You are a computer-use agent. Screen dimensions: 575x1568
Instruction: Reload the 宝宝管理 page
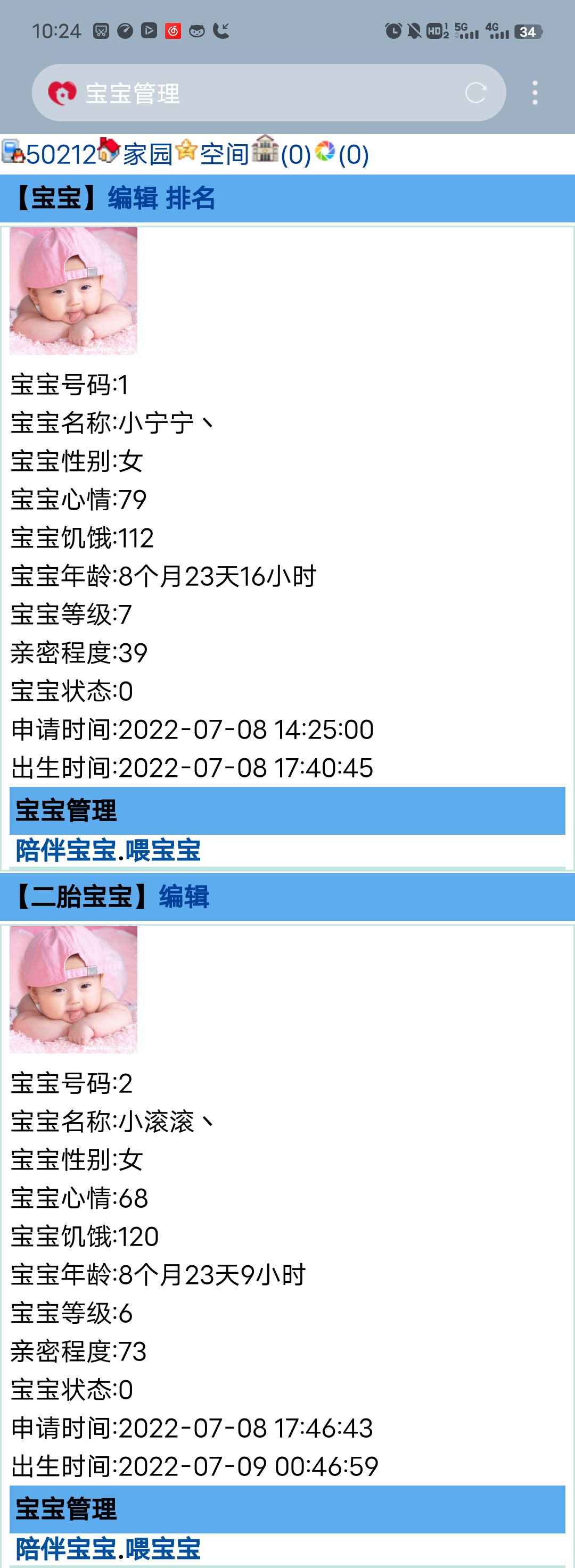476,93
